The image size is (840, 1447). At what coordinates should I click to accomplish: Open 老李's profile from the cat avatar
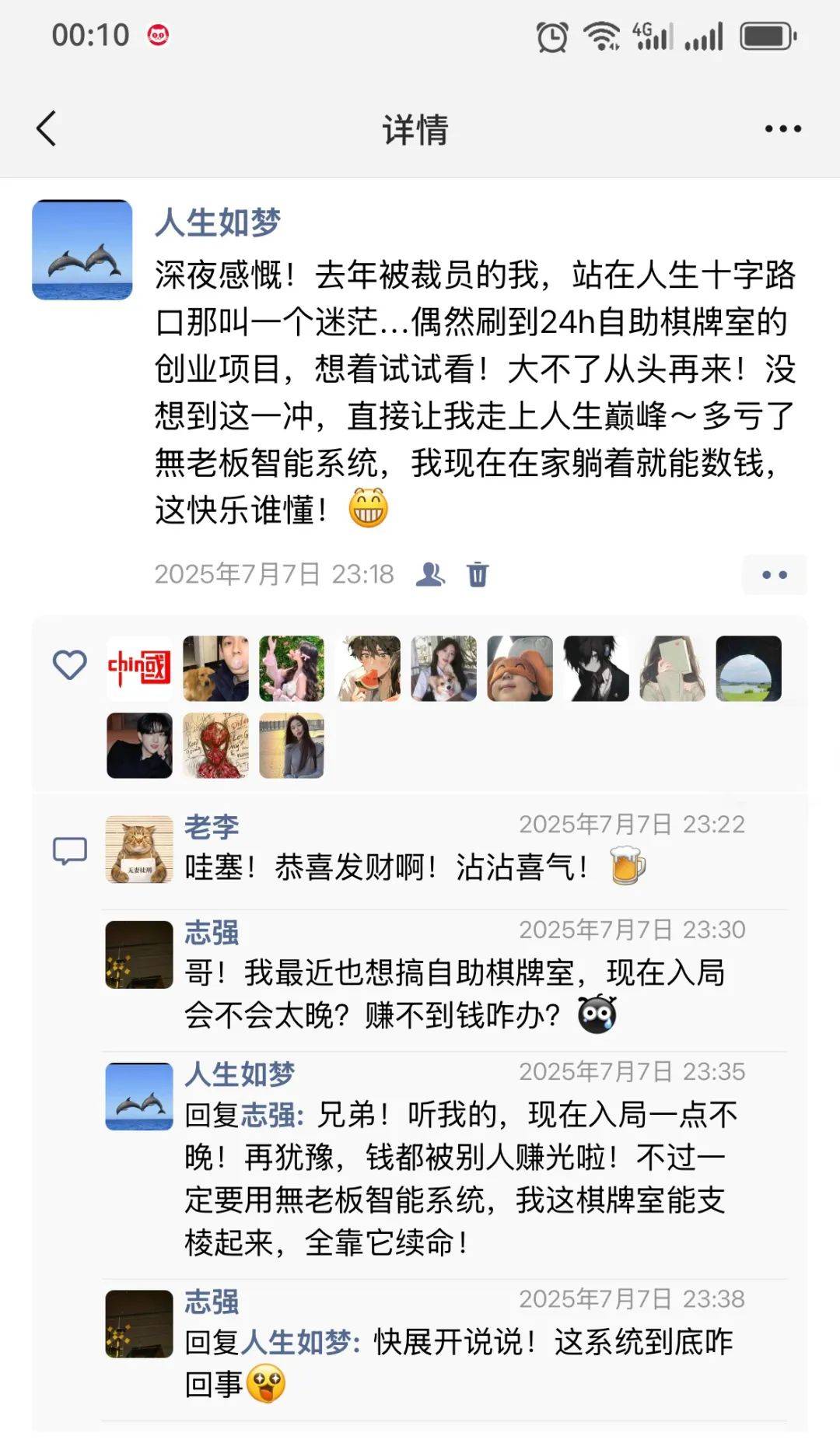coord(139,849)
